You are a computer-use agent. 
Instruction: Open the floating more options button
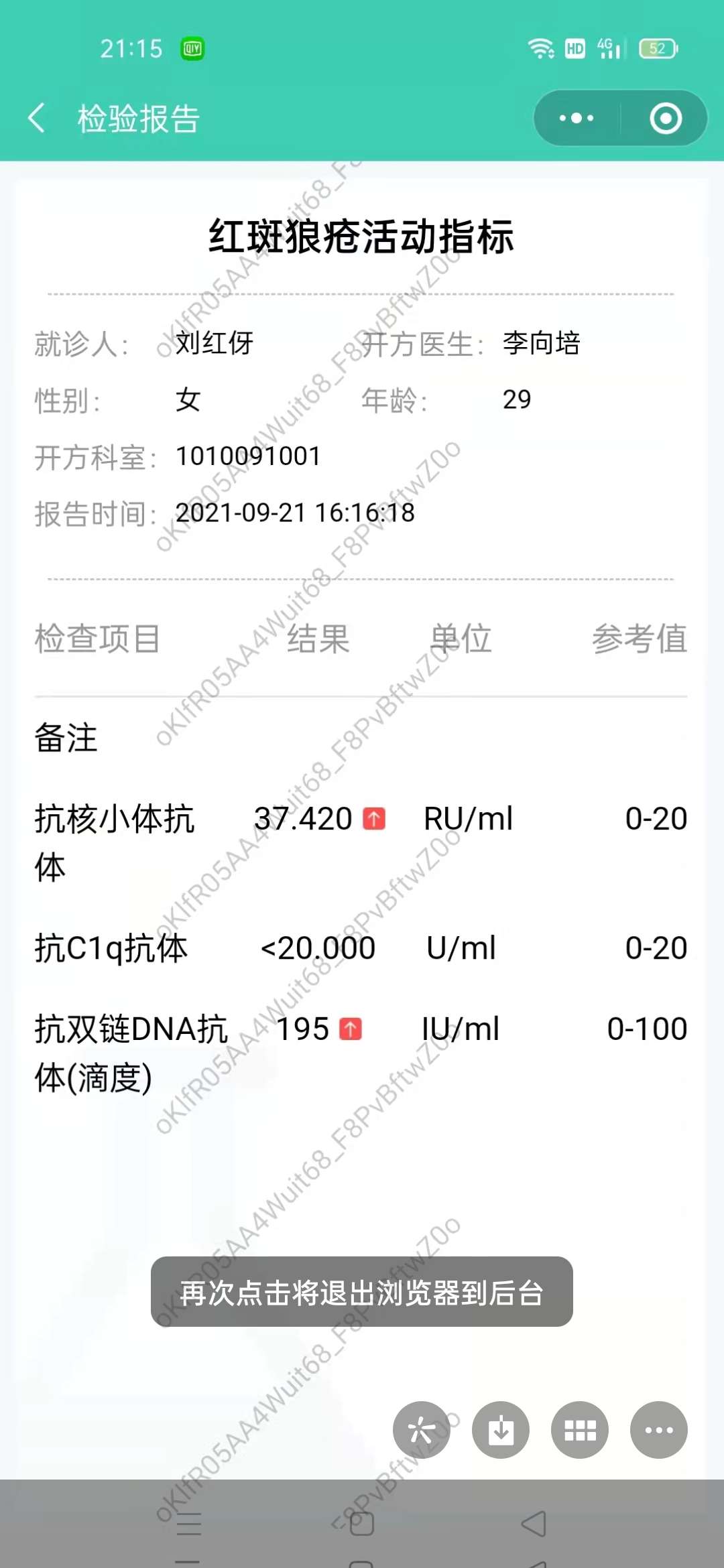click(658, 1430)
